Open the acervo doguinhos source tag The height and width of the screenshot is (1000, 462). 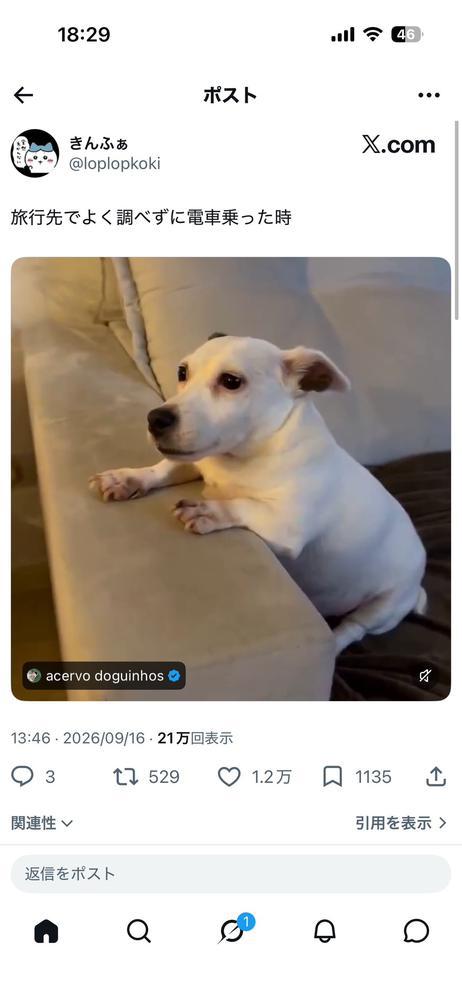(104, 676)
